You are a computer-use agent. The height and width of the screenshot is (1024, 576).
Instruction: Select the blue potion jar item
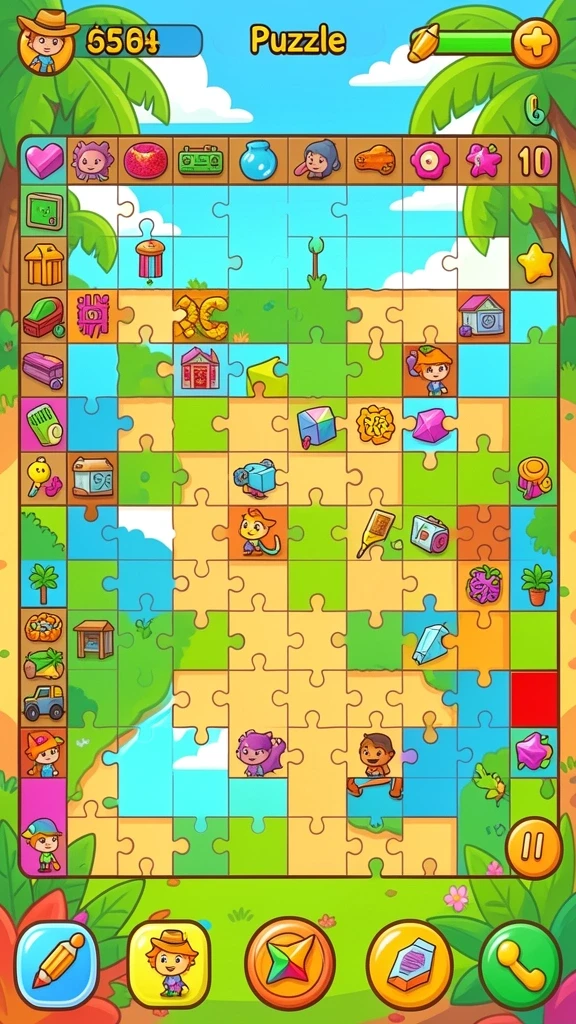258,160
